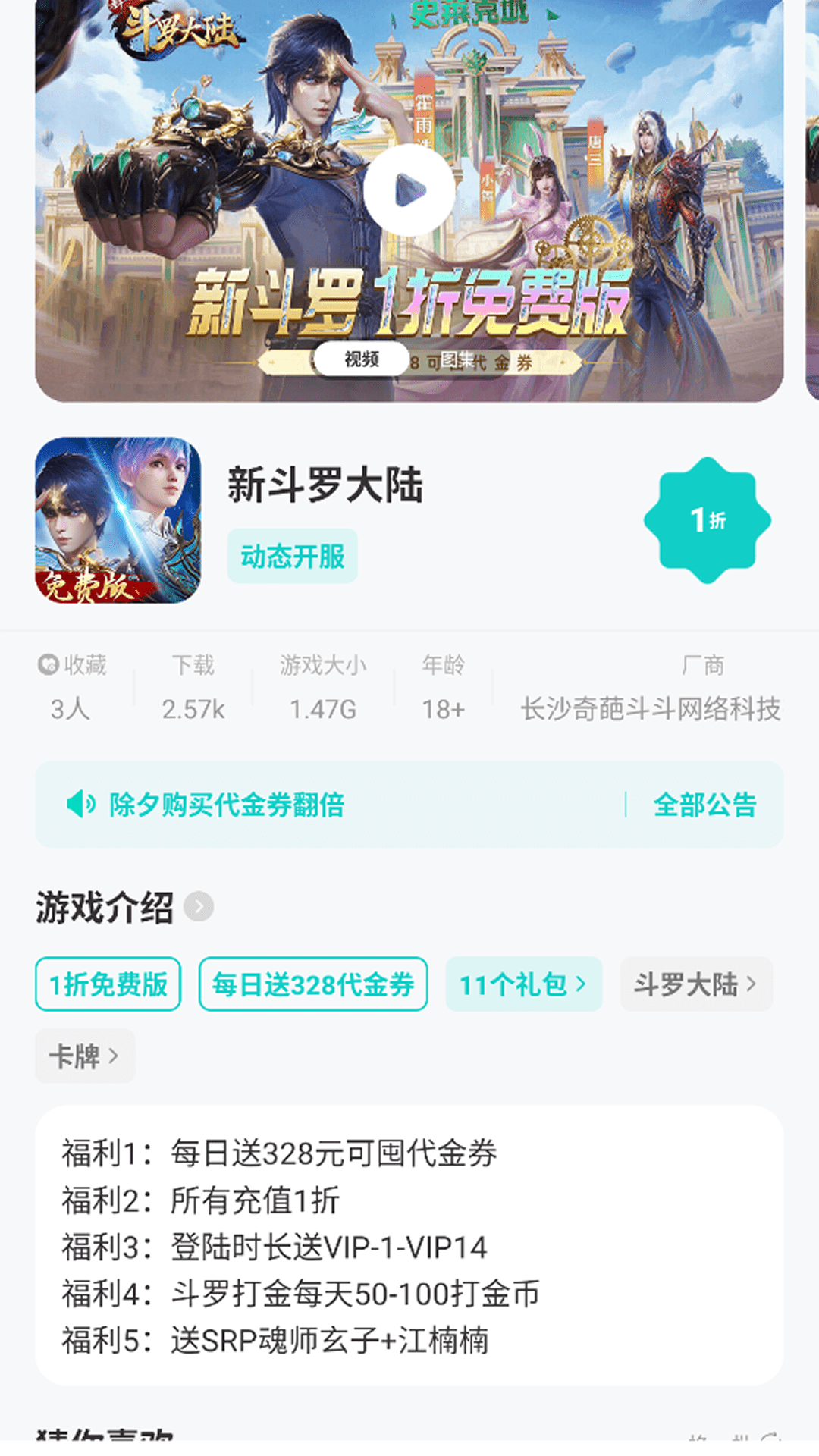Open the 除夕购买代金券翻倍 announcement
The width and height of the screenshot is (819, 1456).
click(x=227, y=805)
